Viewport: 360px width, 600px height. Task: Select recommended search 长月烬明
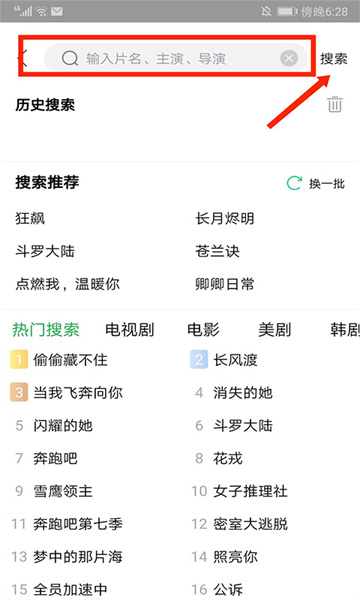225,218
